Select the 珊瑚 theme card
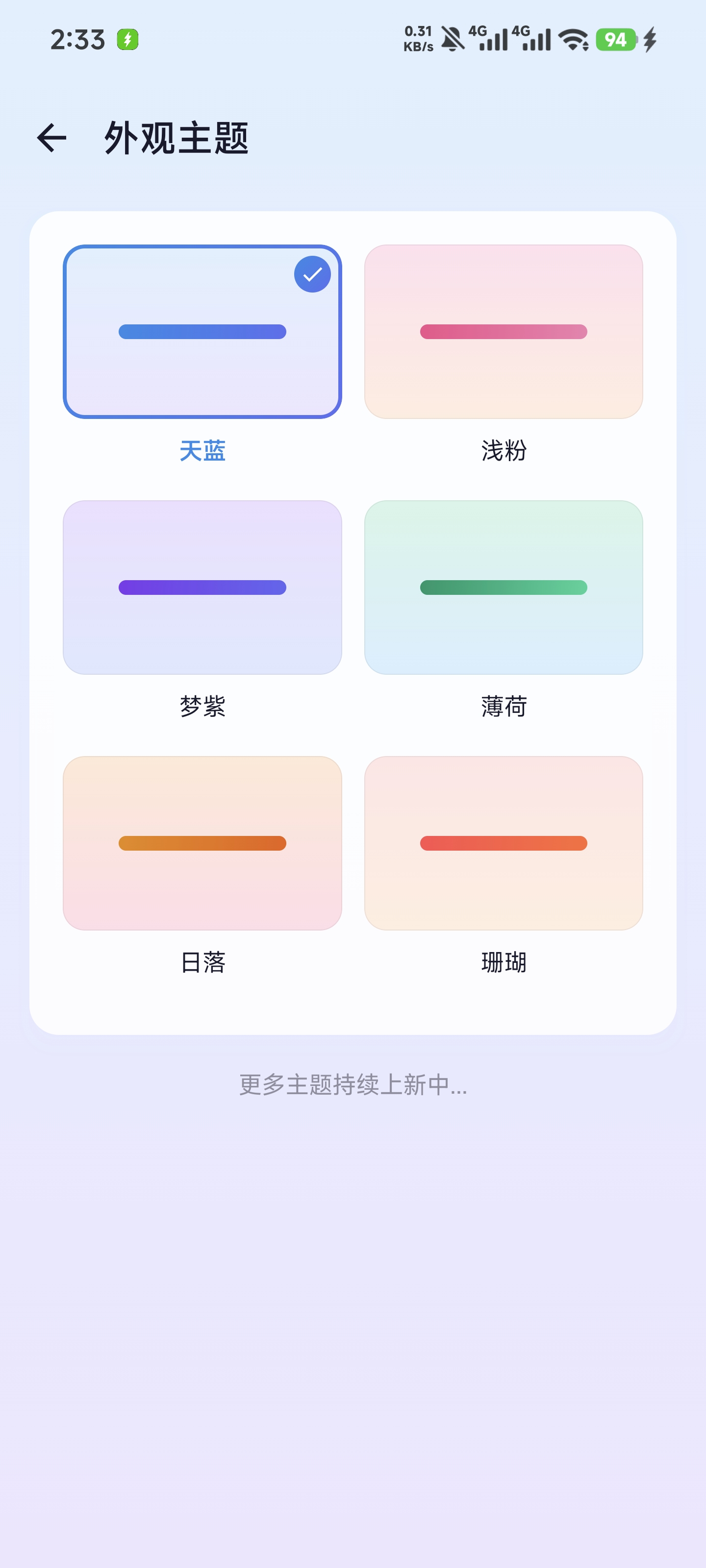 click(x=503, y=844)
